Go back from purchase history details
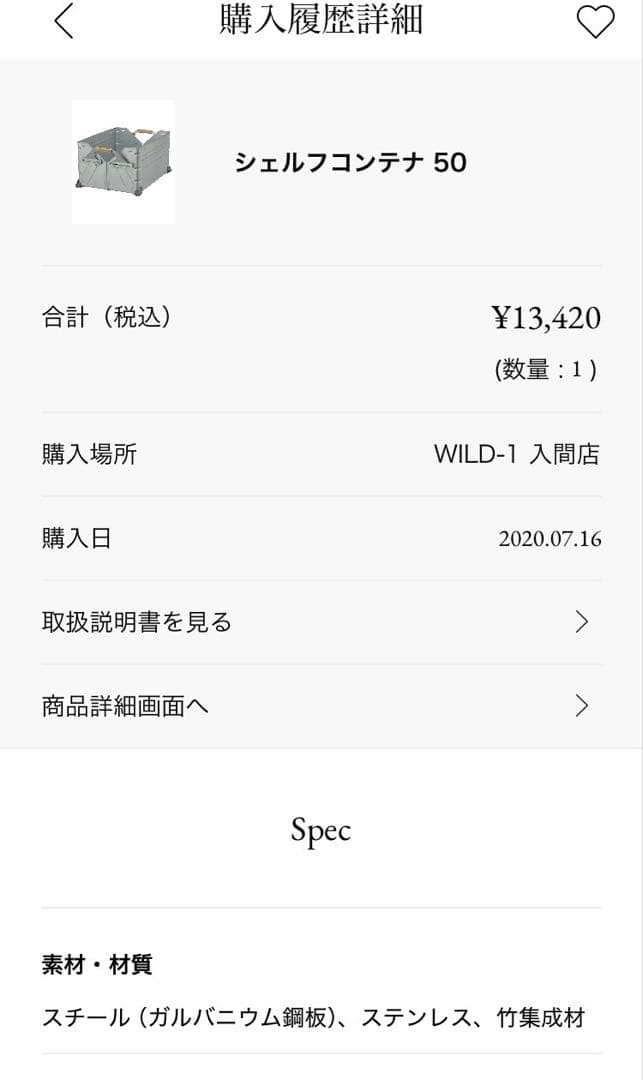The image size is (643, 1080). [64, 21]
